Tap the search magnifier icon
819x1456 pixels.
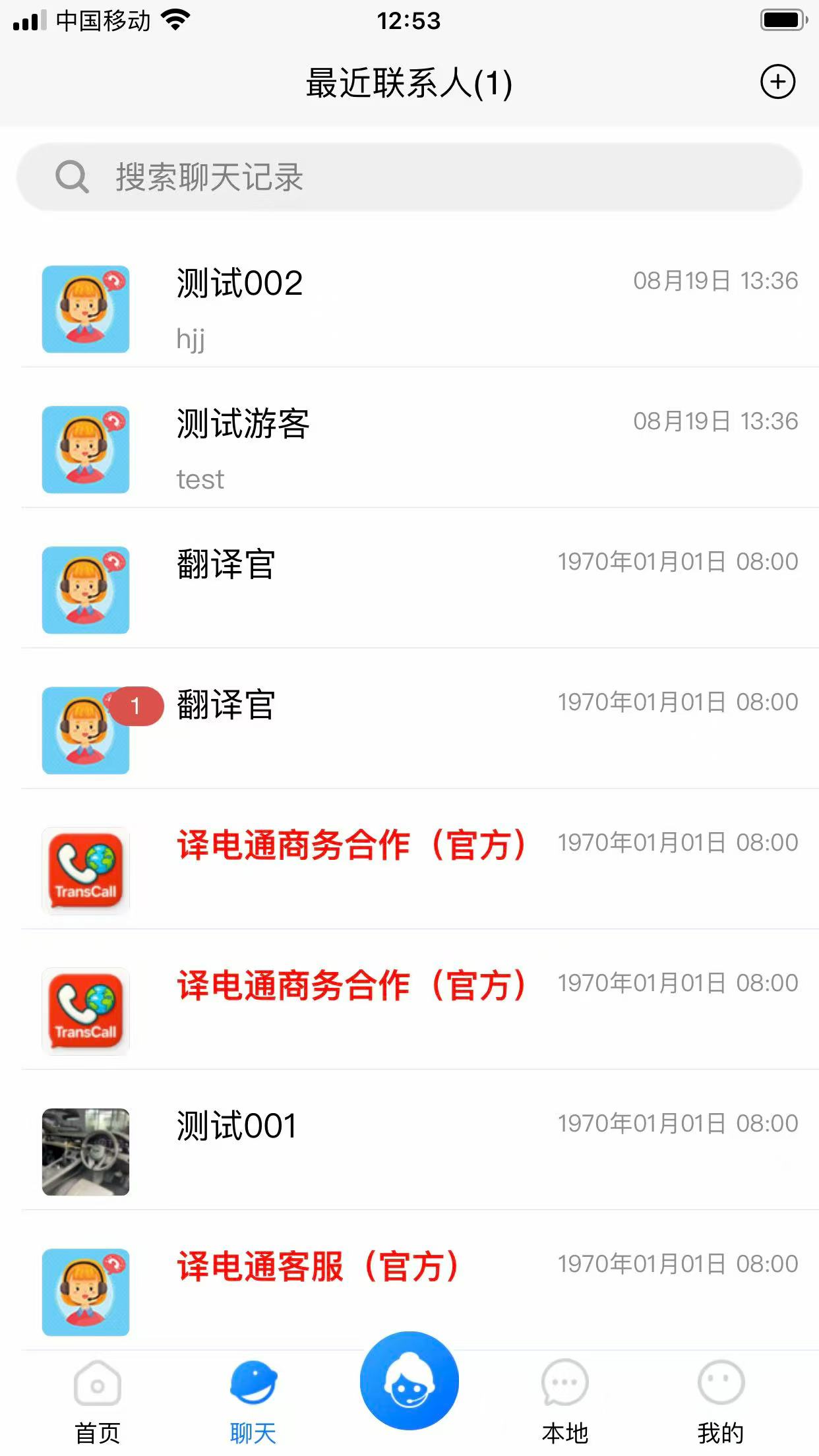(x=73, y=176)
